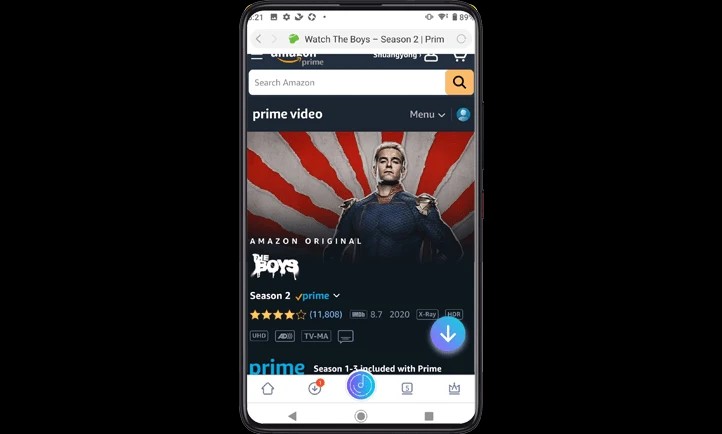This screenshot has width=722, height=434.
Task: View the Amazon shopping cart
Action: click(x=460, y=56)
